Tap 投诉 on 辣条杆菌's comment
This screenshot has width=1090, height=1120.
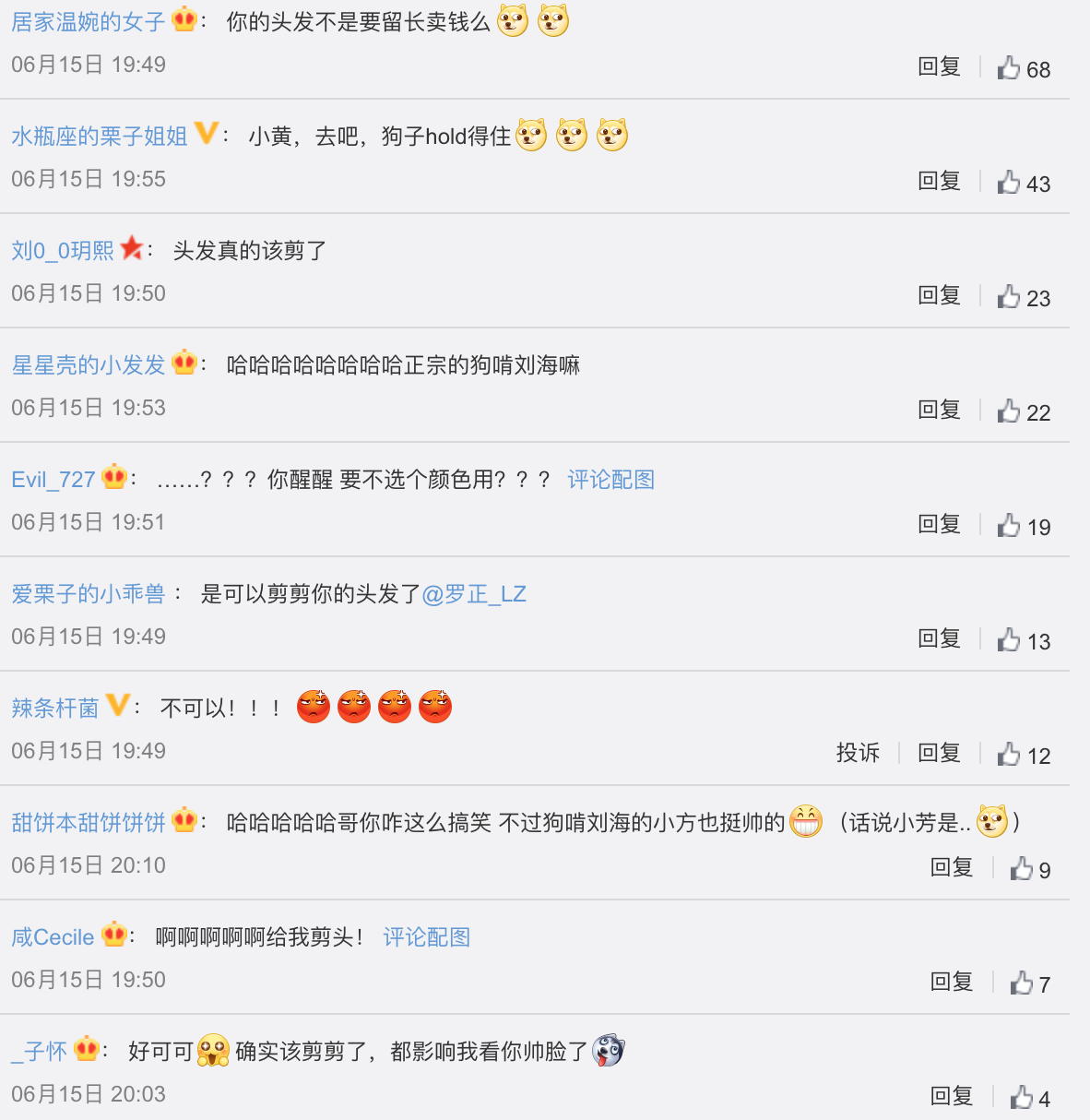pos(858,754)
